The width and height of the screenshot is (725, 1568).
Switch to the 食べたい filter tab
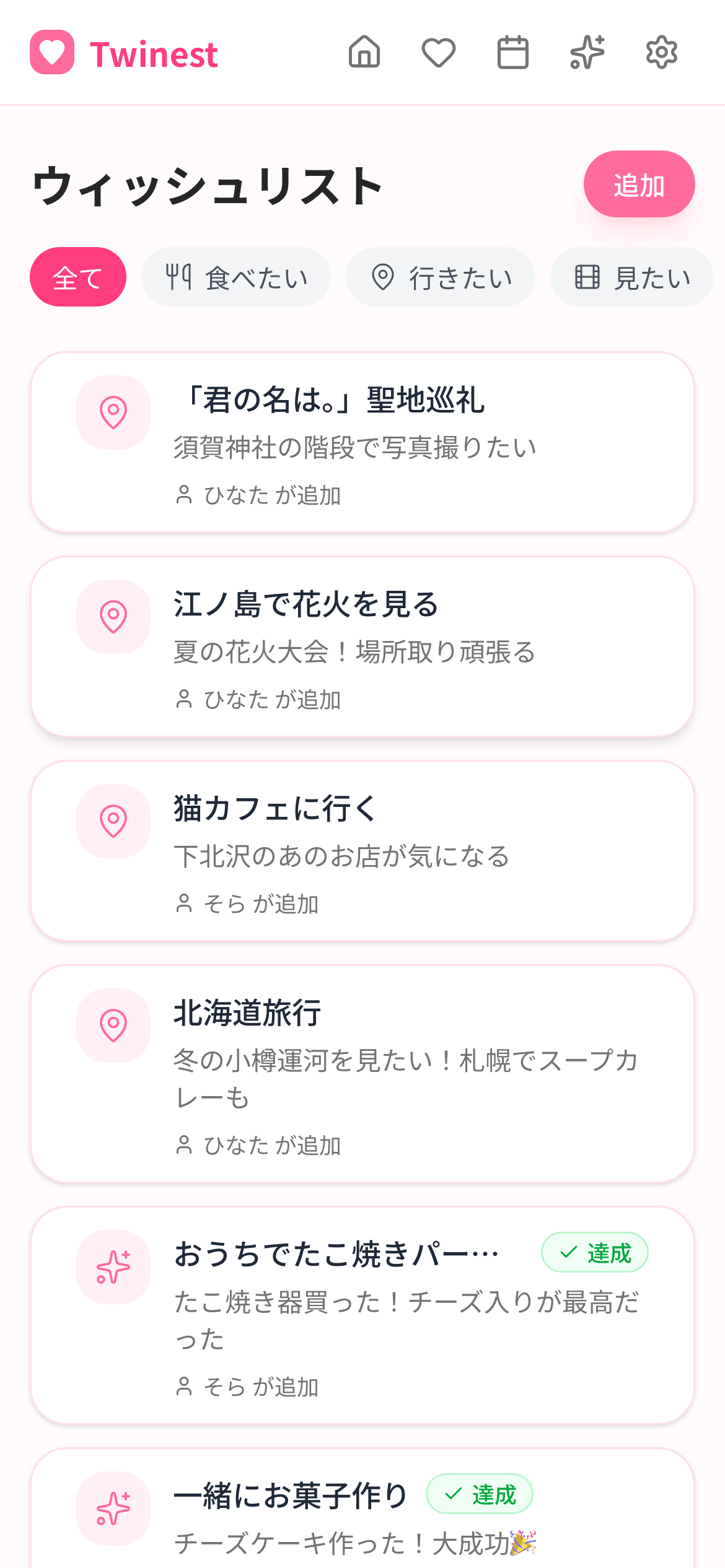[x=237, y=277]
